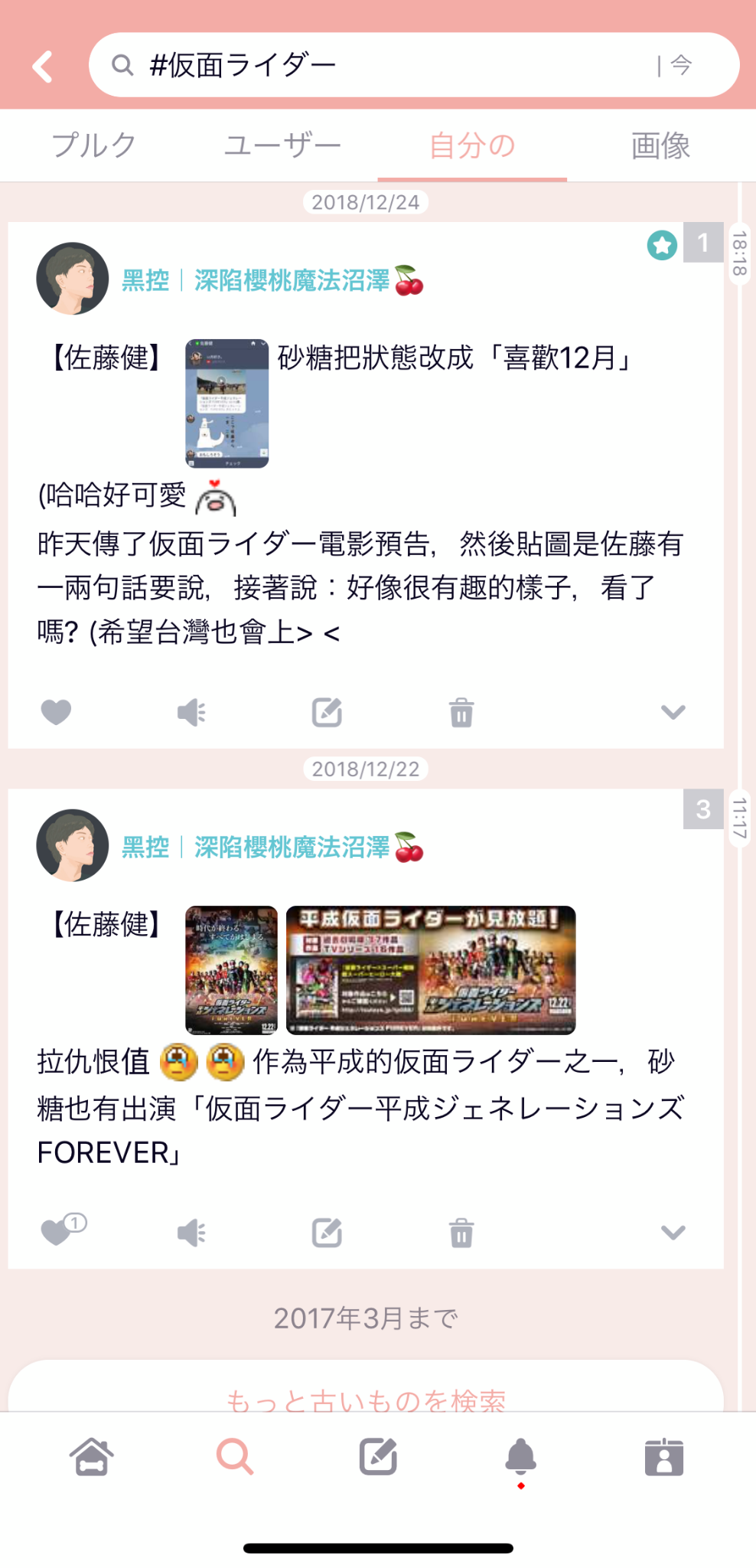The width and height of the screenshot is (756, 1568).
Task: Edit the #仮面ライダー search query
Action: [x=383, y=65]
